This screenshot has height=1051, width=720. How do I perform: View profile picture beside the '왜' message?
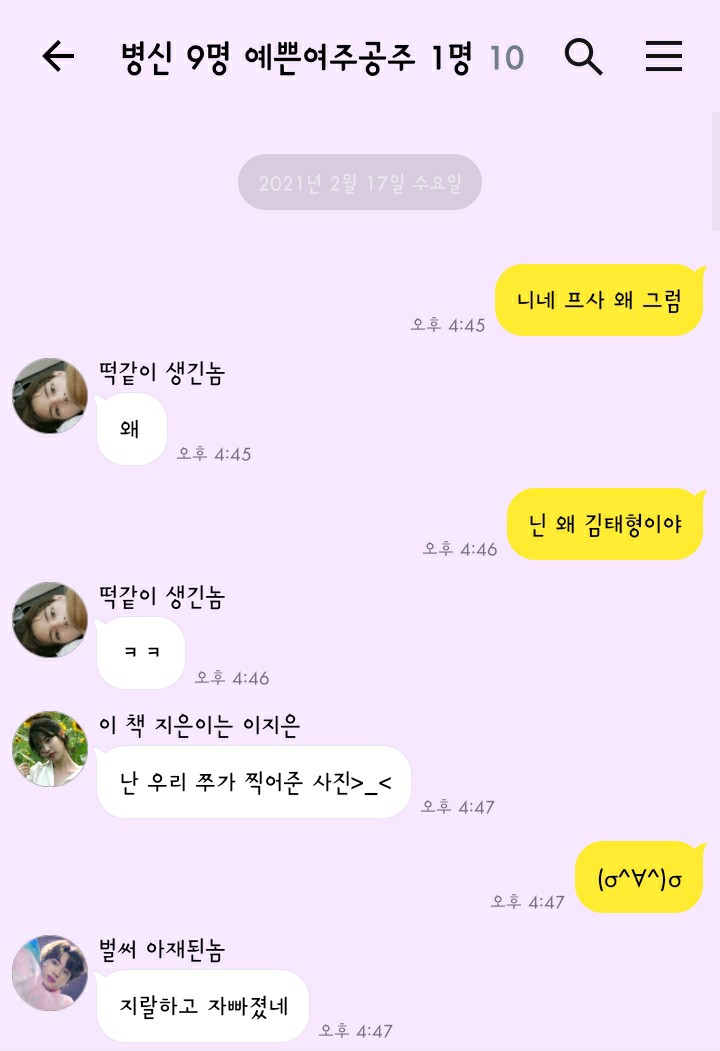[49, 396]
